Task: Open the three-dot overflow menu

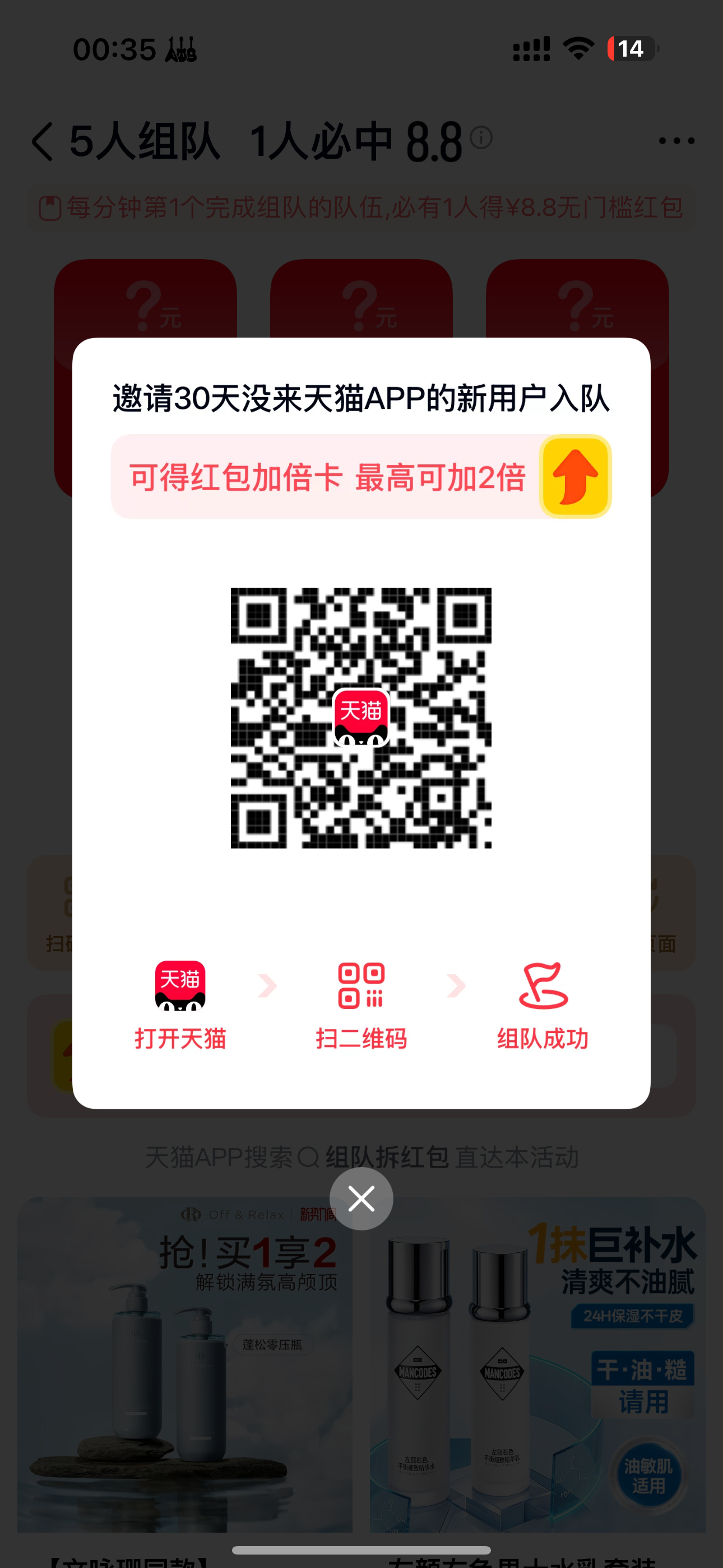Action: 676,141
